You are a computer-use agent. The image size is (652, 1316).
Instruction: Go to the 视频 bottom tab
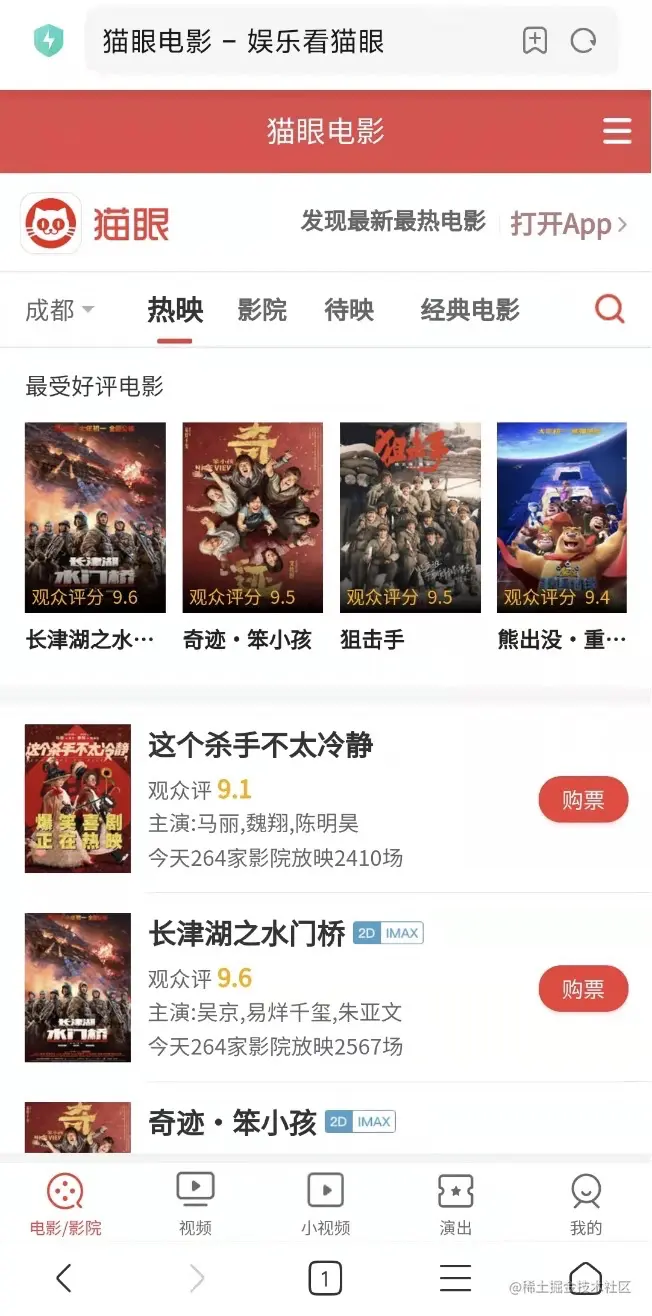click(195, 1203)
